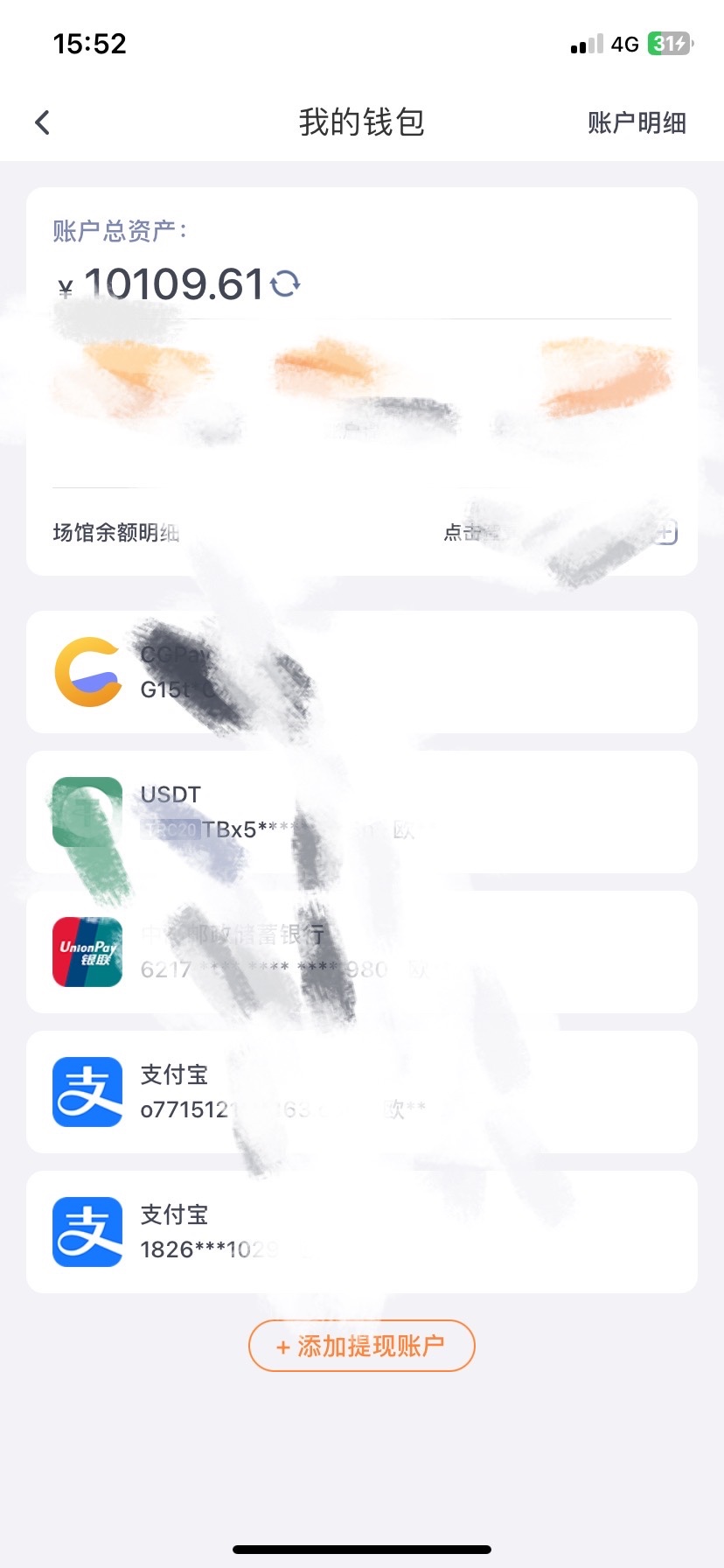Open the 支付宝 account starting with o7715

click(362, 1092)
